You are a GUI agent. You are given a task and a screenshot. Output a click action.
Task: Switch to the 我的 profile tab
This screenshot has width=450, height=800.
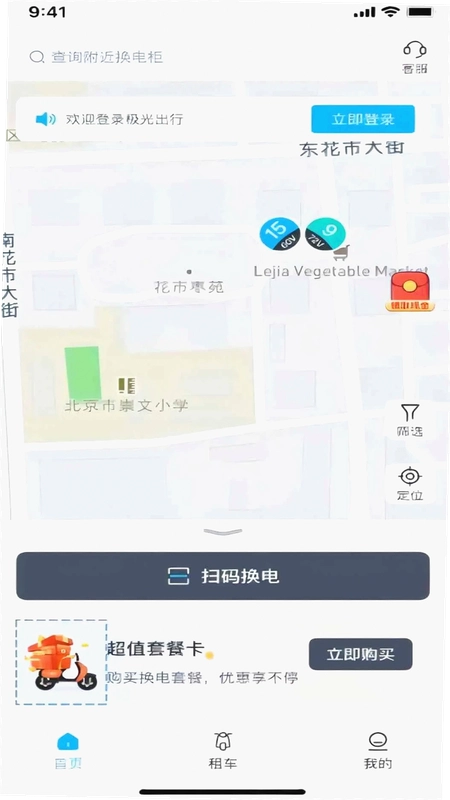tap(378, 751)
